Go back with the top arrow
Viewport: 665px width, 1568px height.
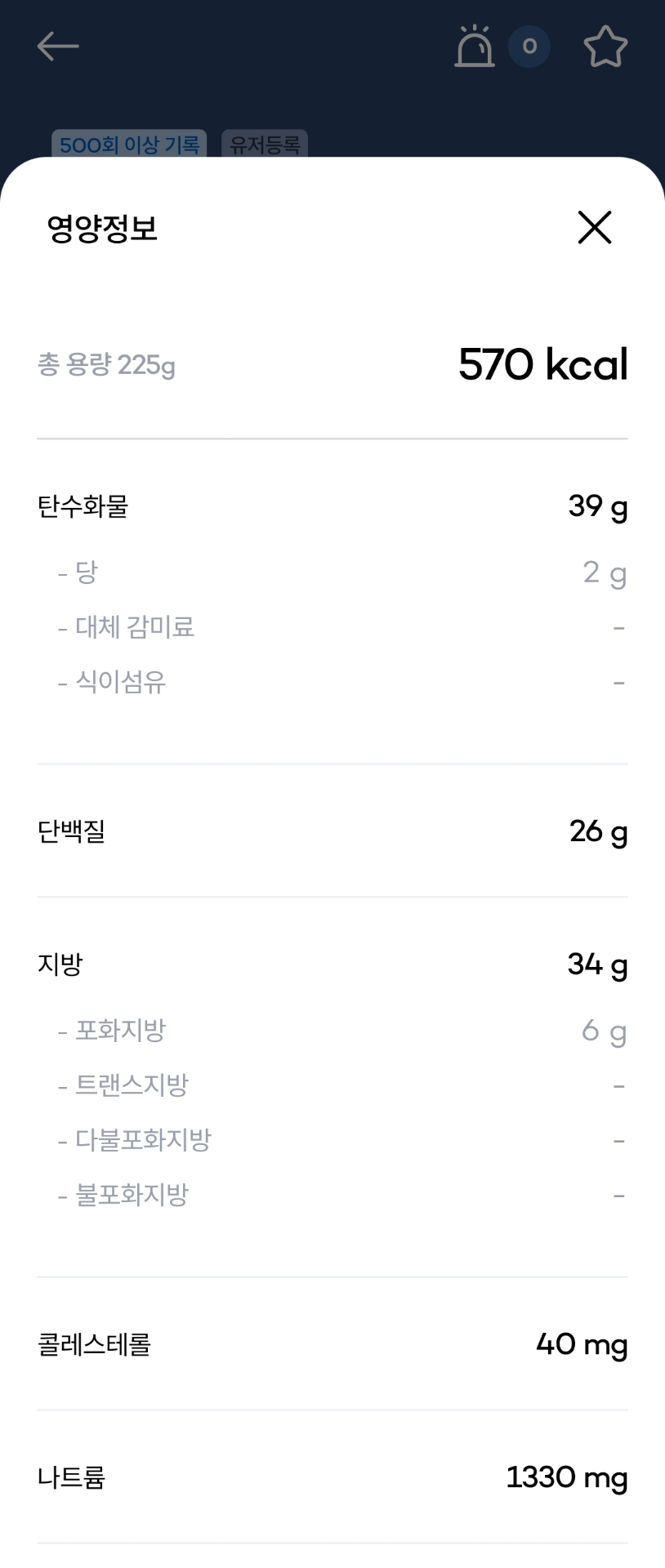pyautogui.click(x=58, y=47)
